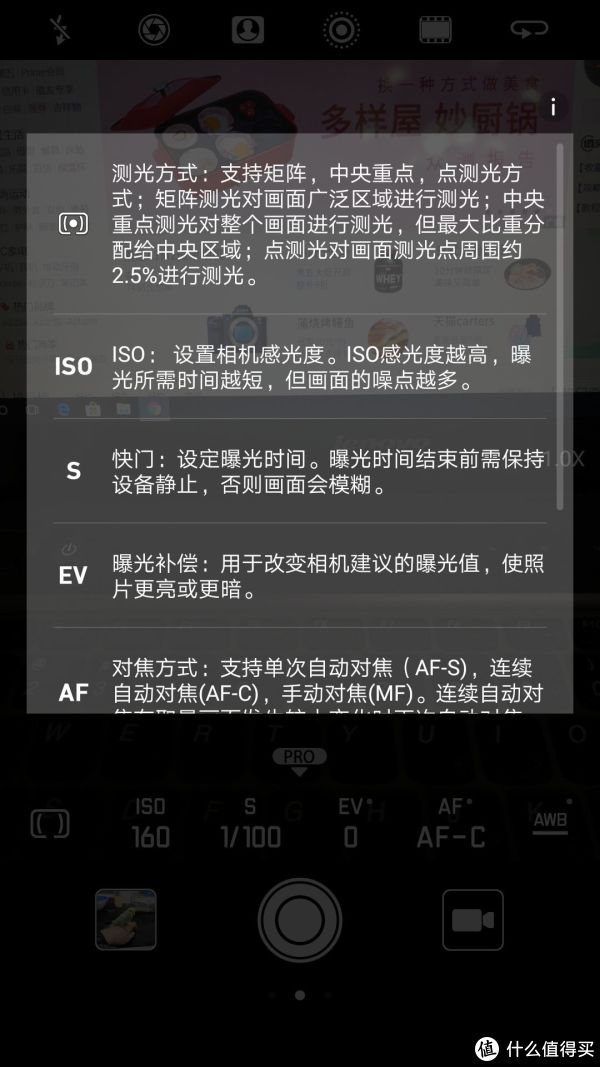Collapse the PRO settings handle
The image size is (600, 1067).
point(299,759)
